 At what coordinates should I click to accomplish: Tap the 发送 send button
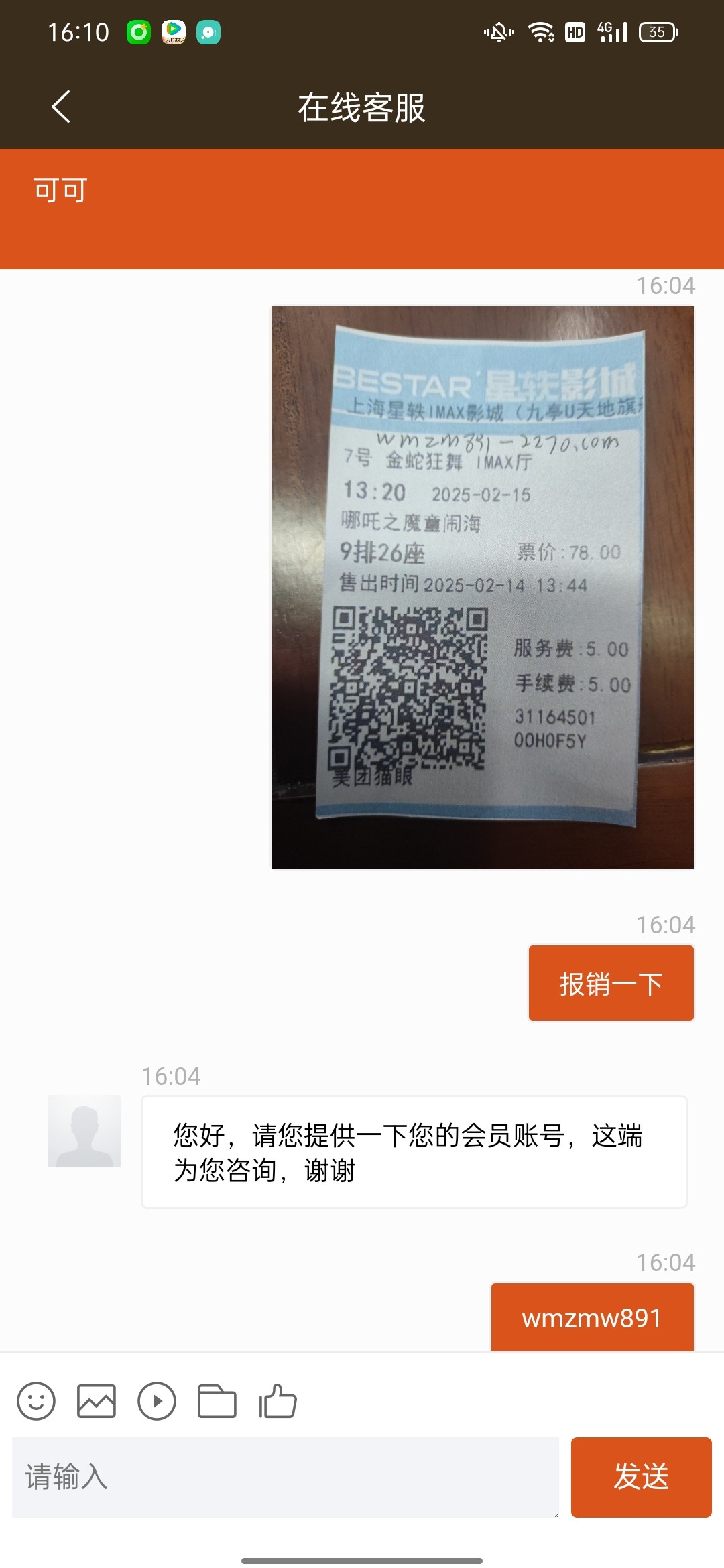[641, 1477]
